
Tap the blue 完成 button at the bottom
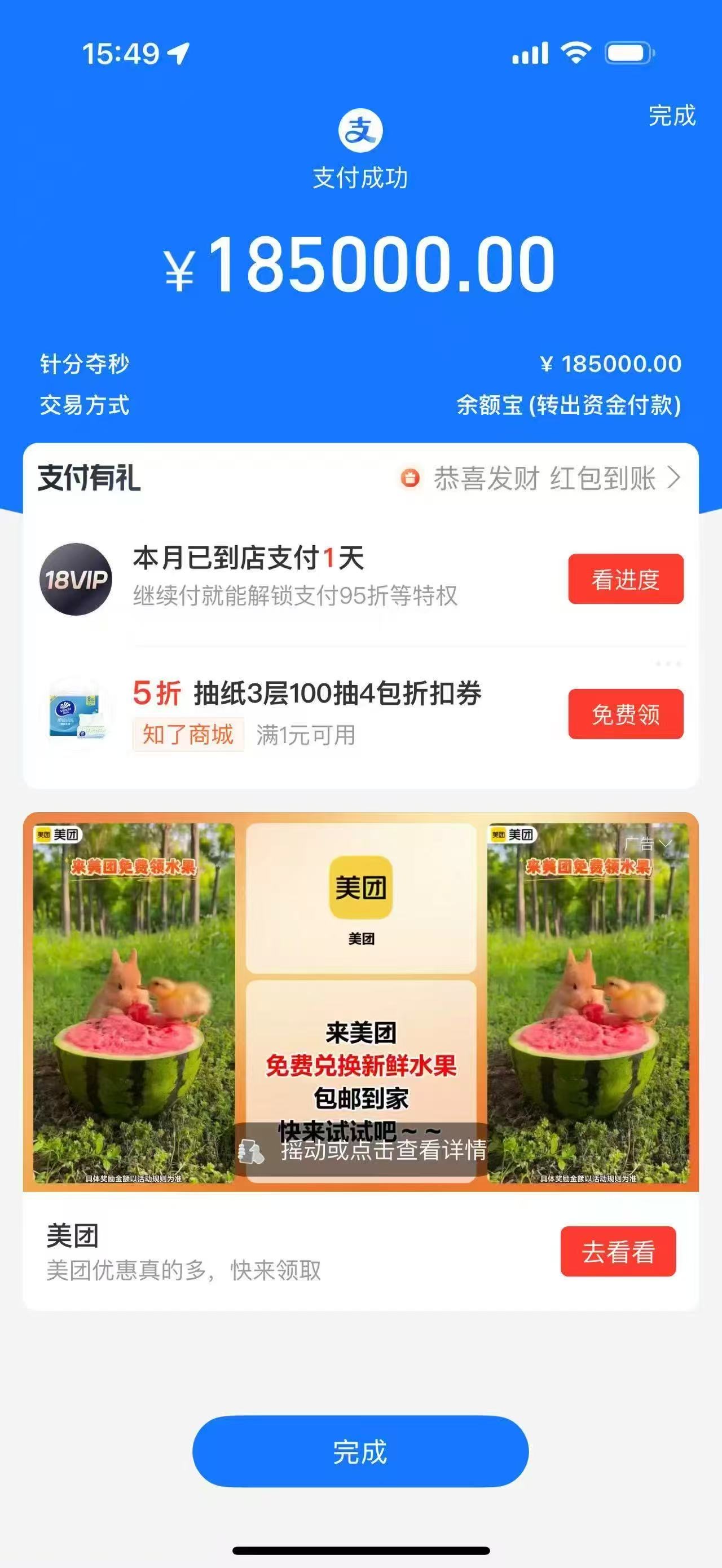360,1452
